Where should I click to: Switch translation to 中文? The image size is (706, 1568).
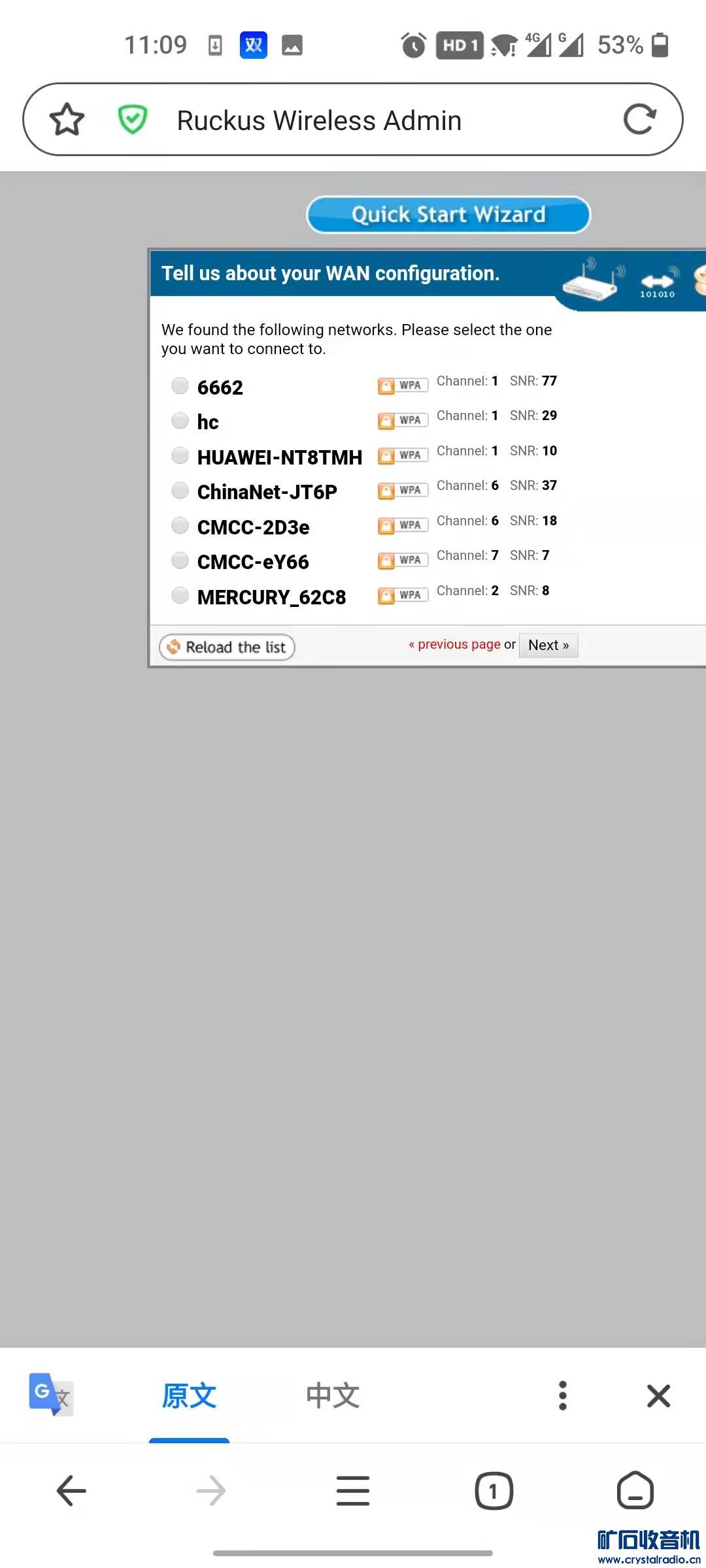pos(333,1396)
